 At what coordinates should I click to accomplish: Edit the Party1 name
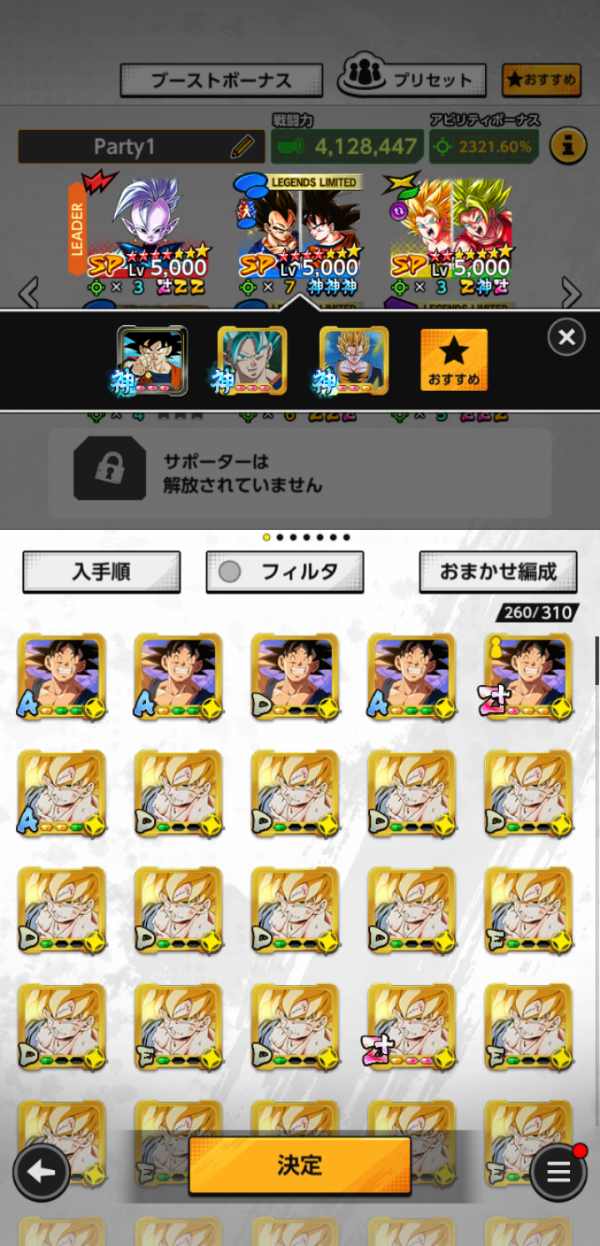[x=241, y=147]
